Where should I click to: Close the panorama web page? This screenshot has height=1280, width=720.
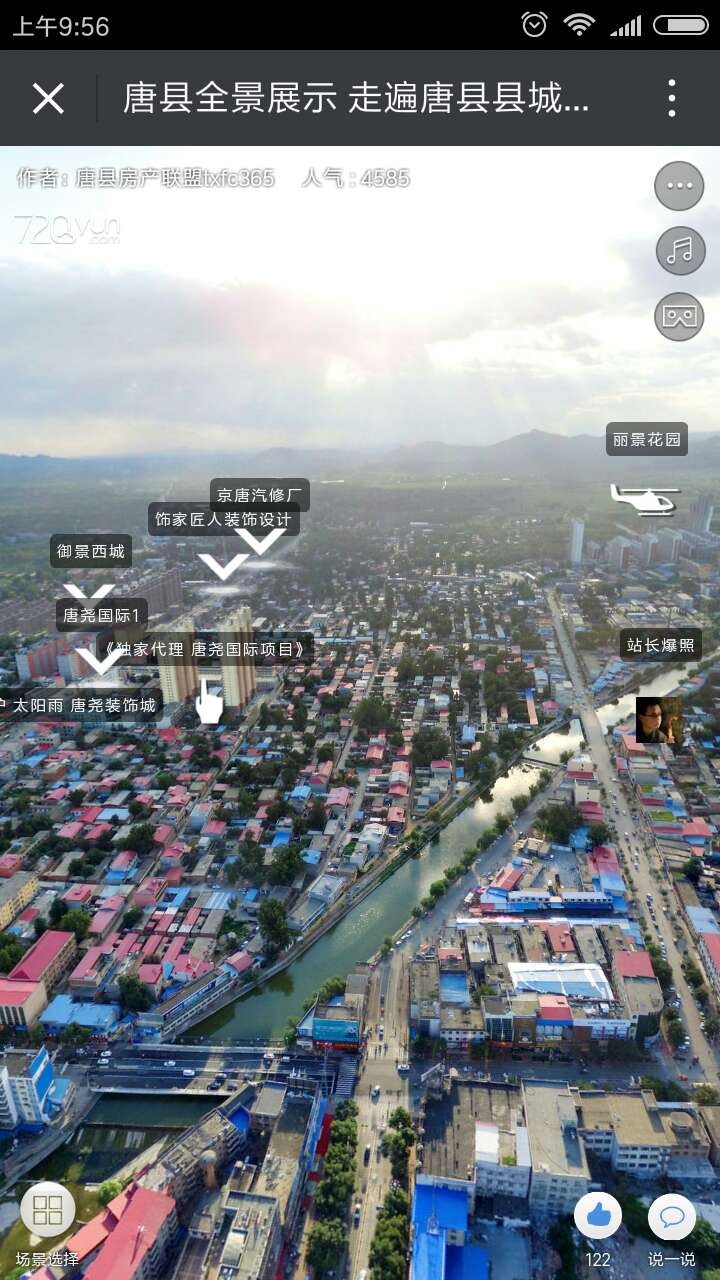point(48,98)
